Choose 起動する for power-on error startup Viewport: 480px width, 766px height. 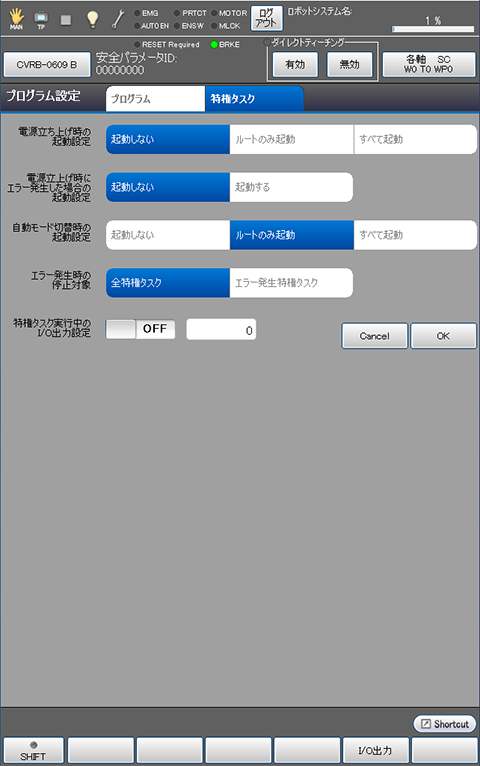[x=291, y=187]
